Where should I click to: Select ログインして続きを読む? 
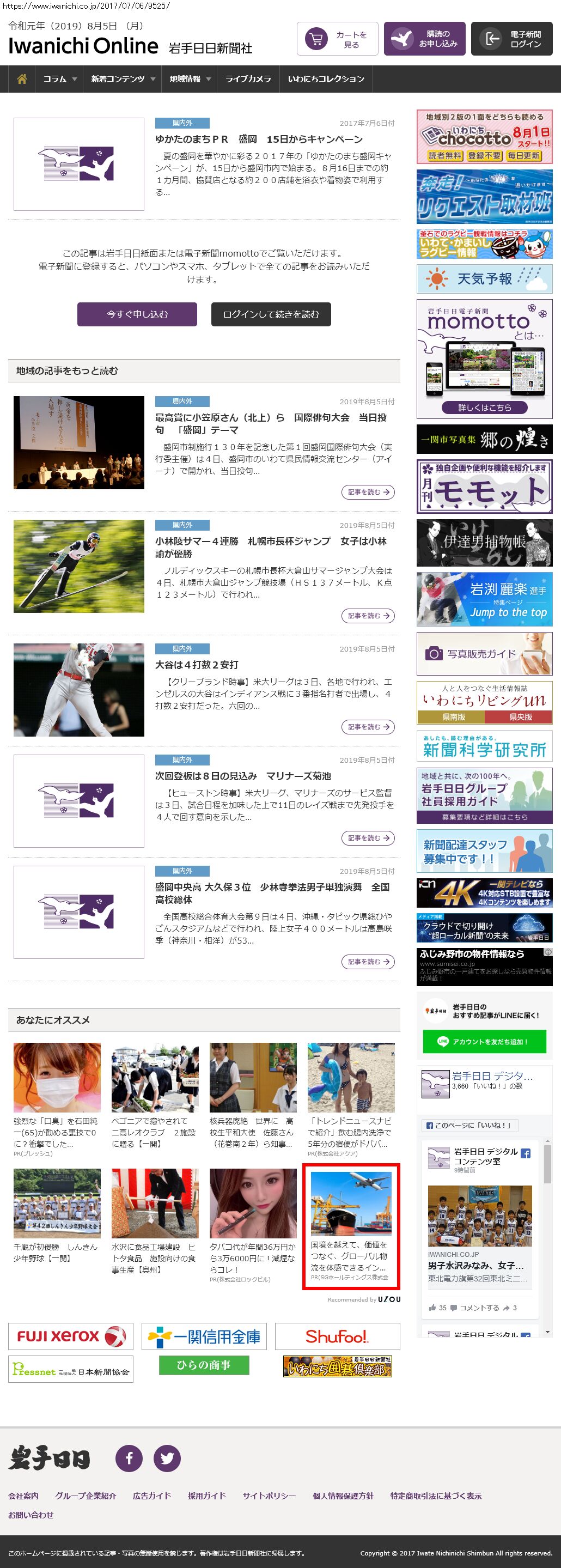[x=271, y=314]
